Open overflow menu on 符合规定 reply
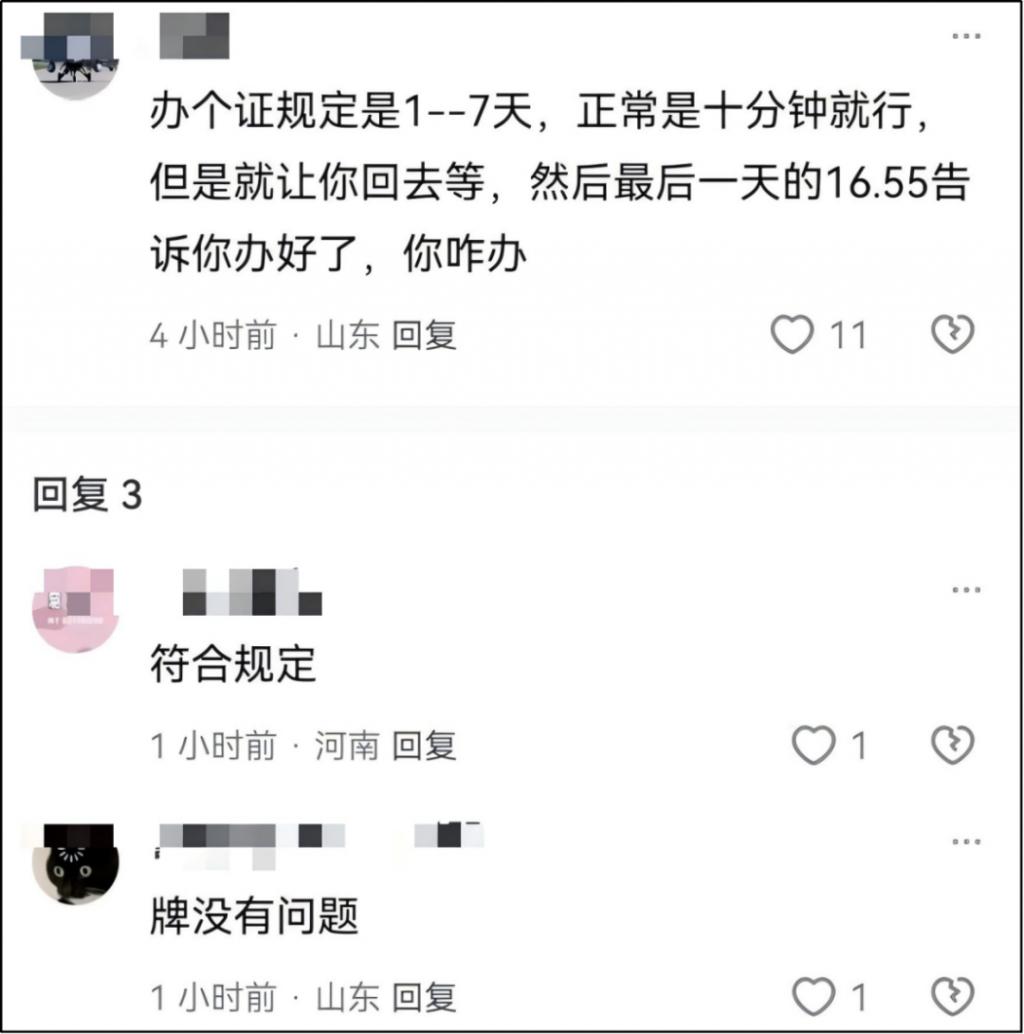 [965, 590]
